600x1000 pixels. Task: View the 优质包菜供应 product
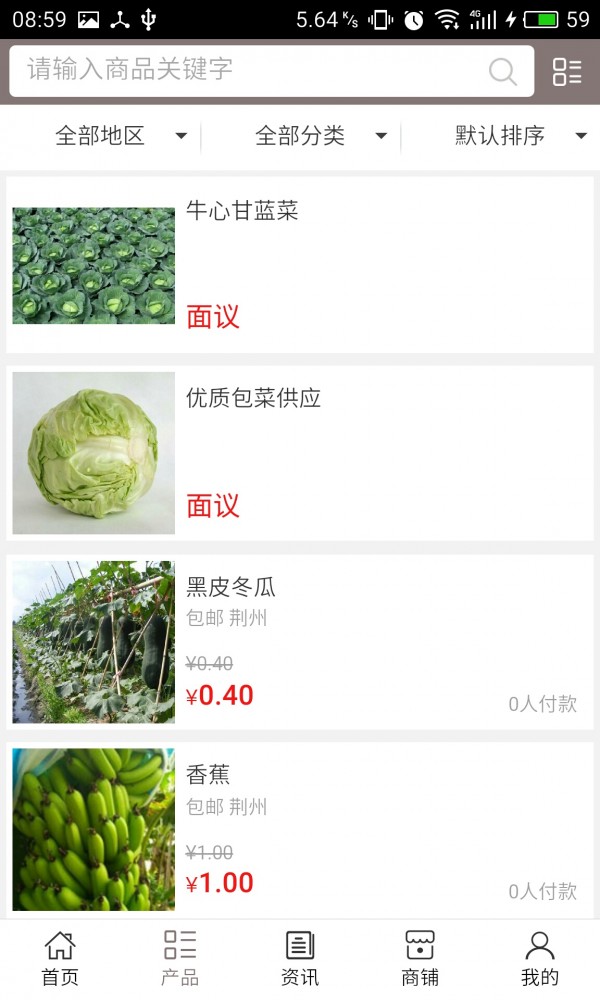(300, 453)
